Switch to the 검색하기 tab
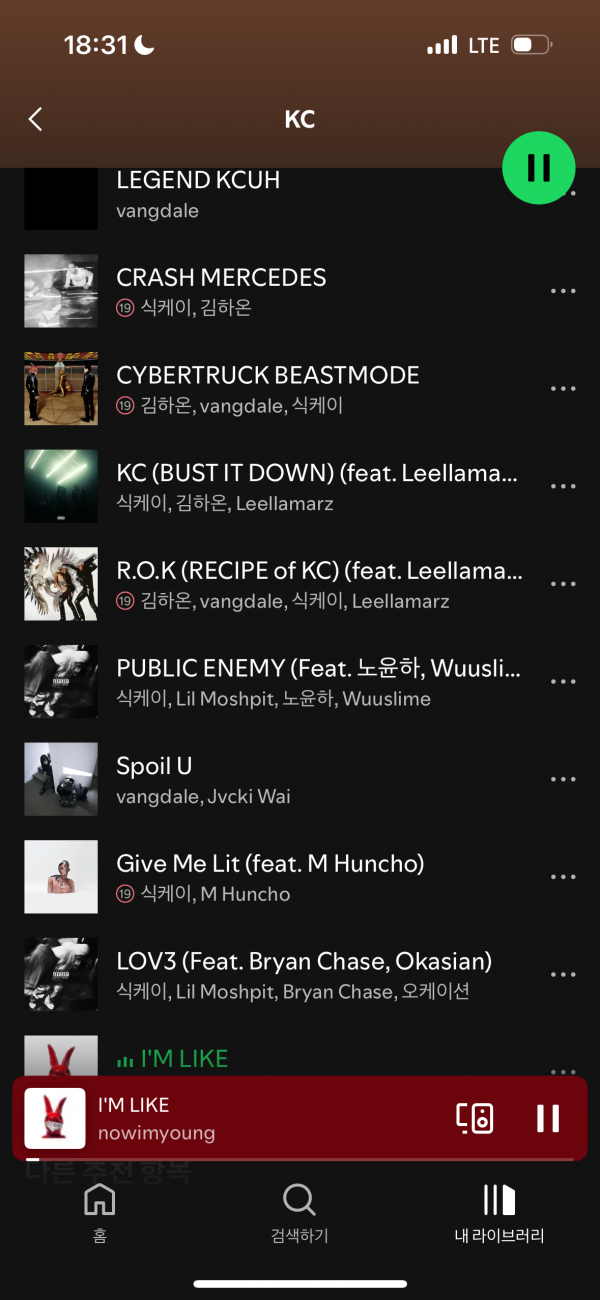Viewport: 600px width, 1300px height. [x=299, y=1212]
